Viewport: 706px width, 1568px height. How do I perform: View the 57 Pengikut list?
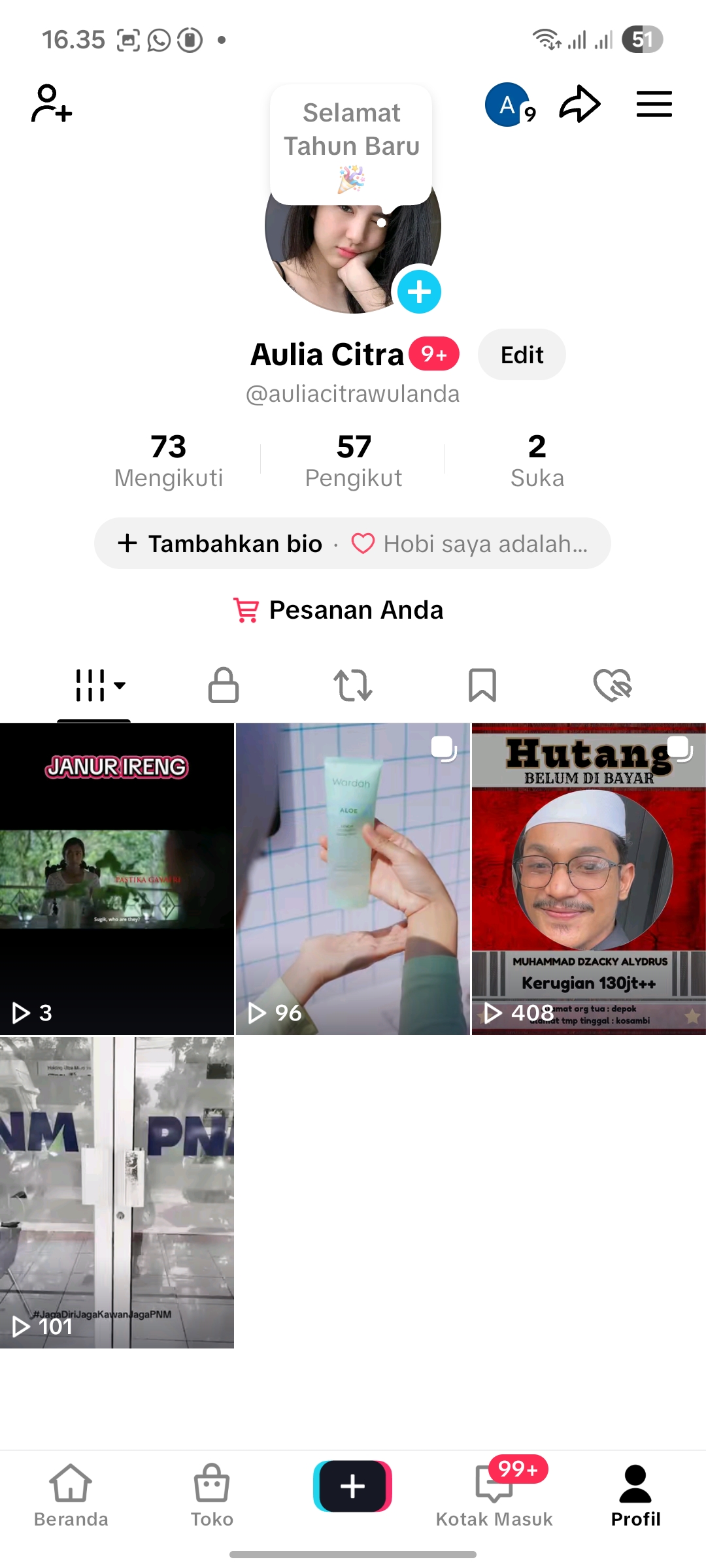coord(354,461)
